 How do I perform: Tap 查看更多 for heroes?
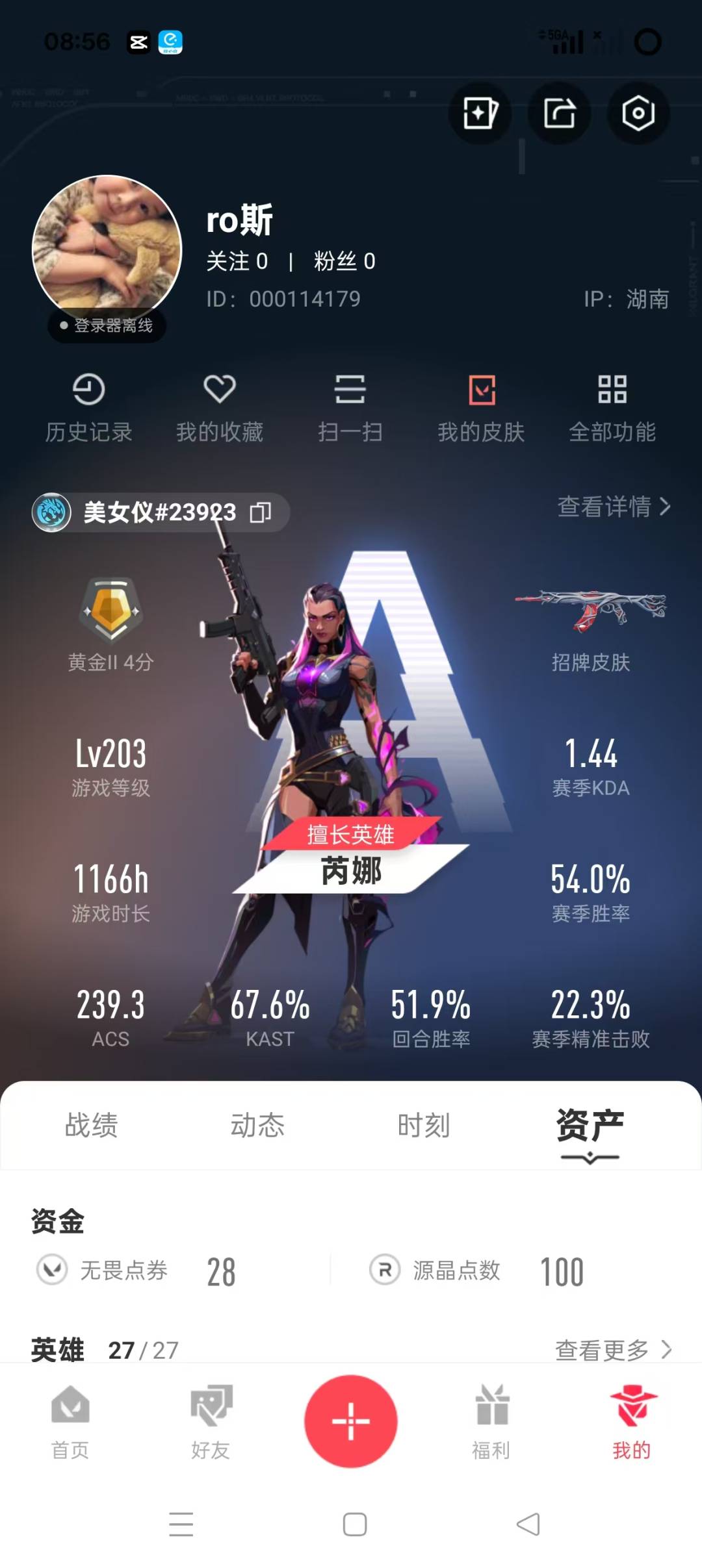click(614, 1350)
